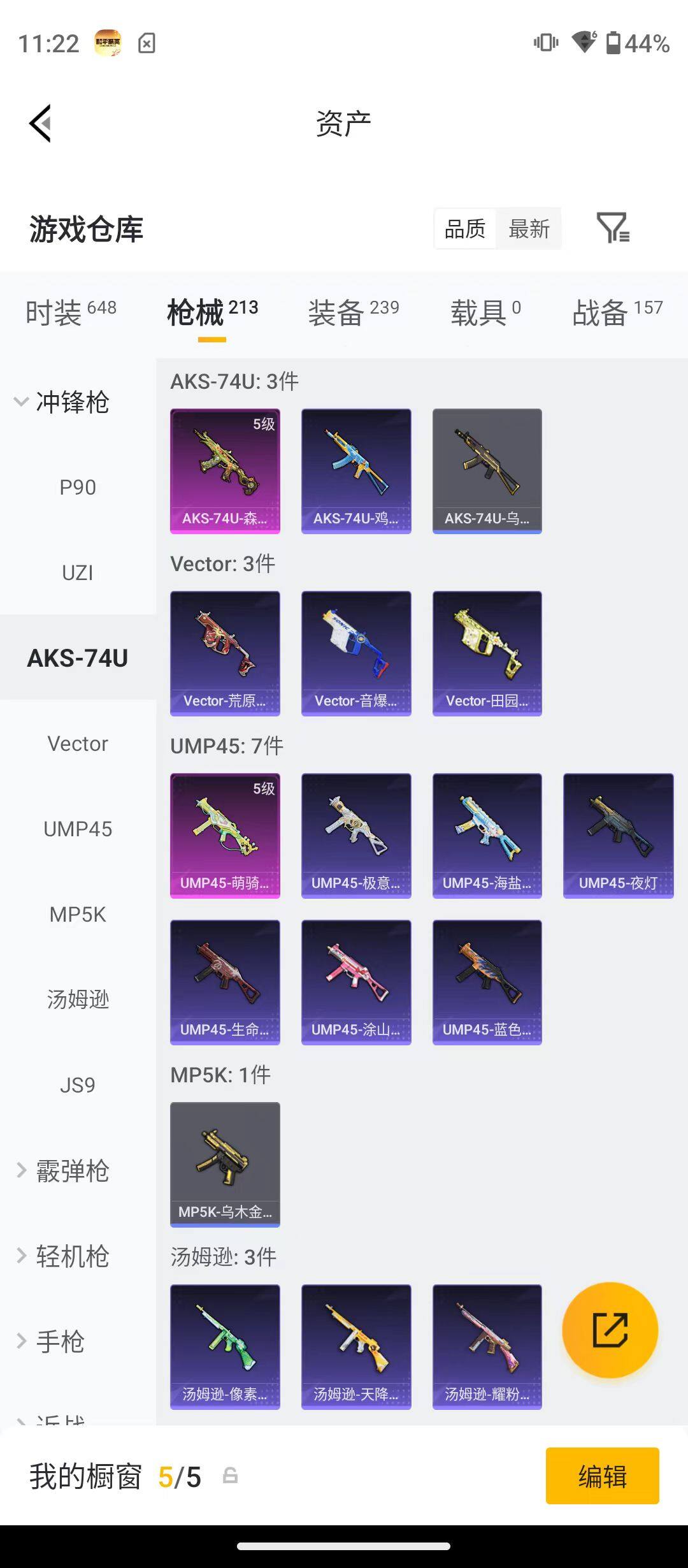Open the 战备 tab
The height and width of the screenshot is (1568, 688).
pyautogui.click(x=617, y=312)
